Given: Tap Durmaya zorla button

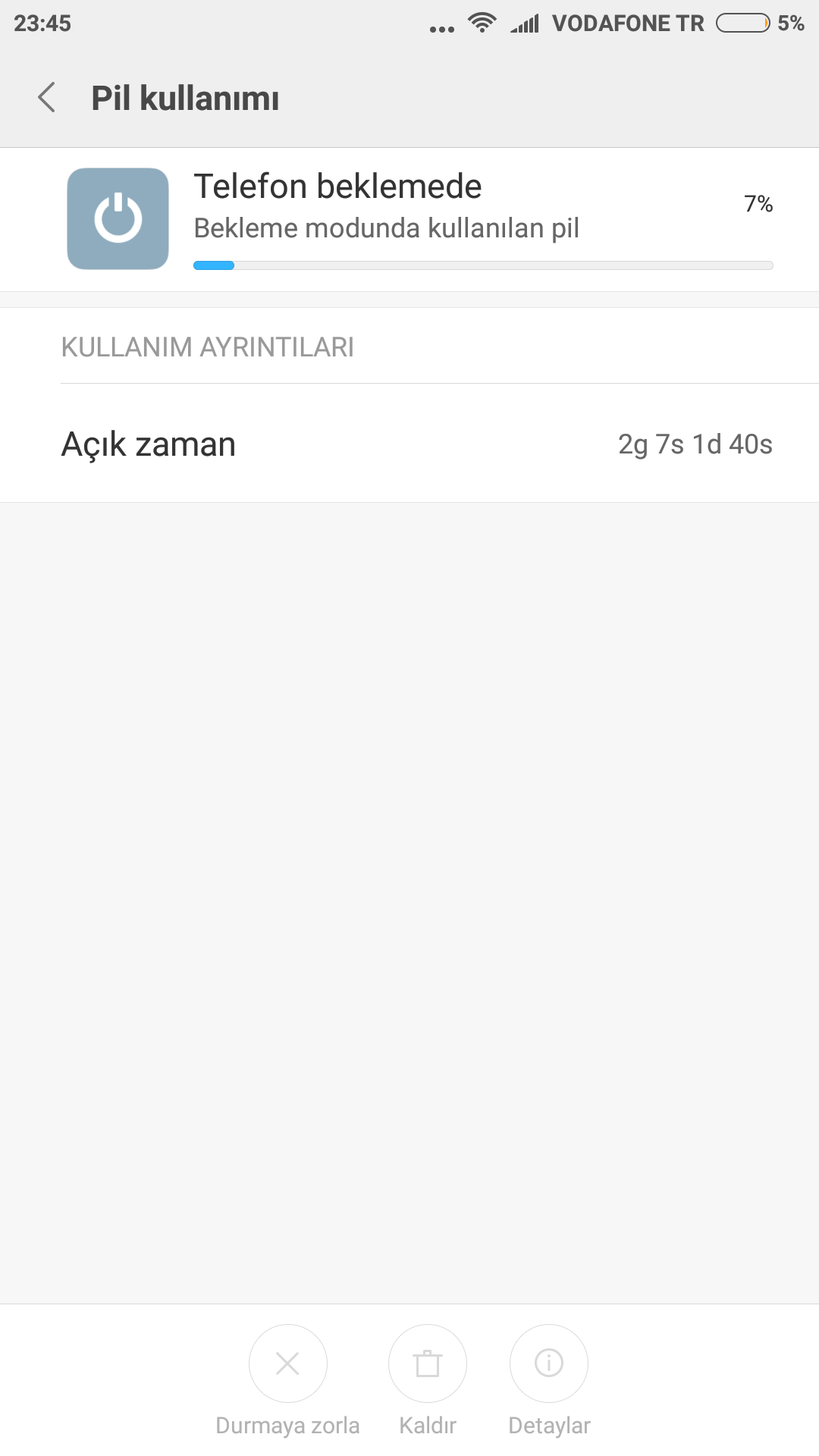Looking at the screenshot, I should coord(287,1363).
